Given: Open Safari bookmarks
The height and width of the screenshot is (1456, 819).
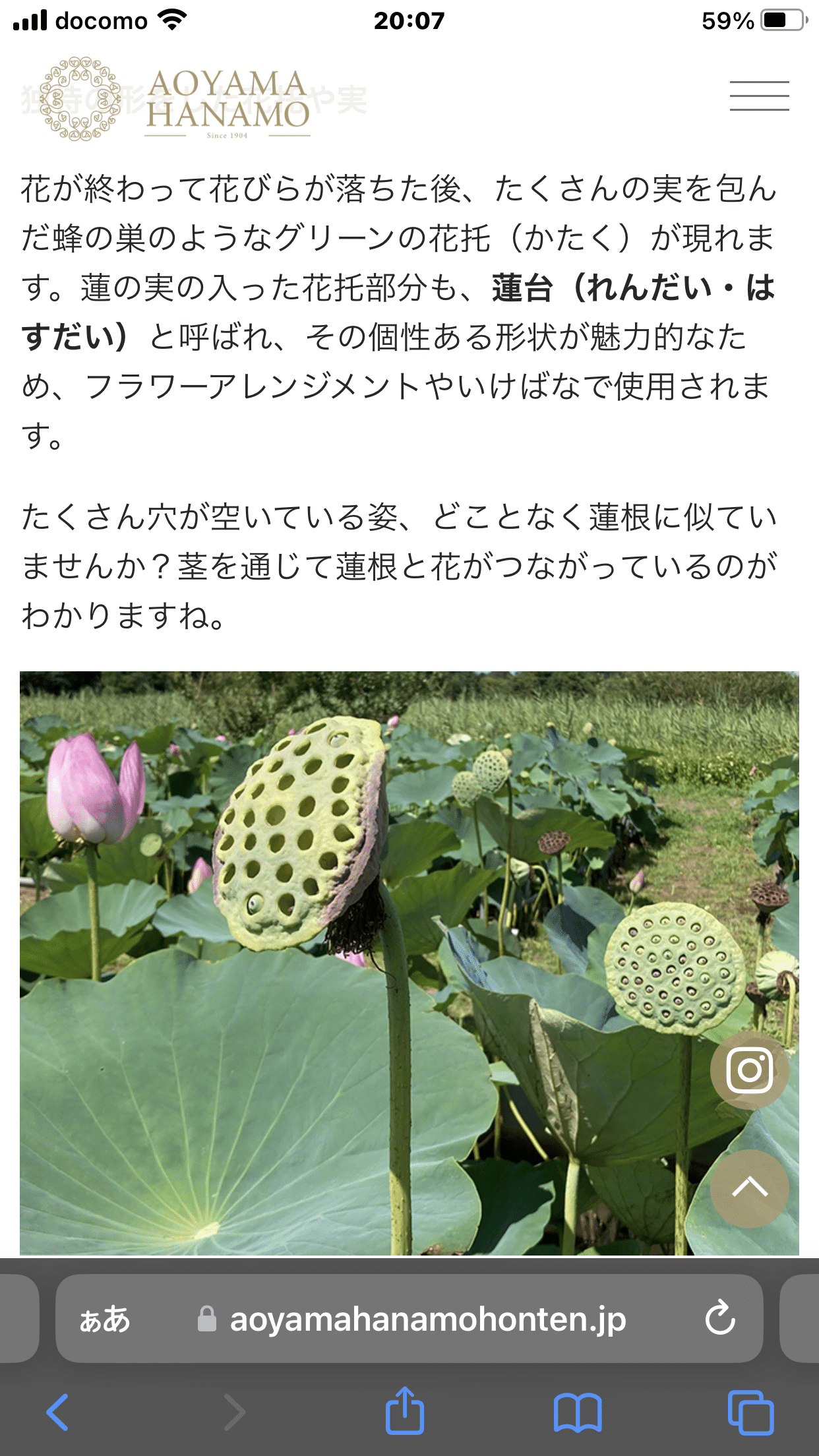Looking at the screenshot, I should 578,1412.
